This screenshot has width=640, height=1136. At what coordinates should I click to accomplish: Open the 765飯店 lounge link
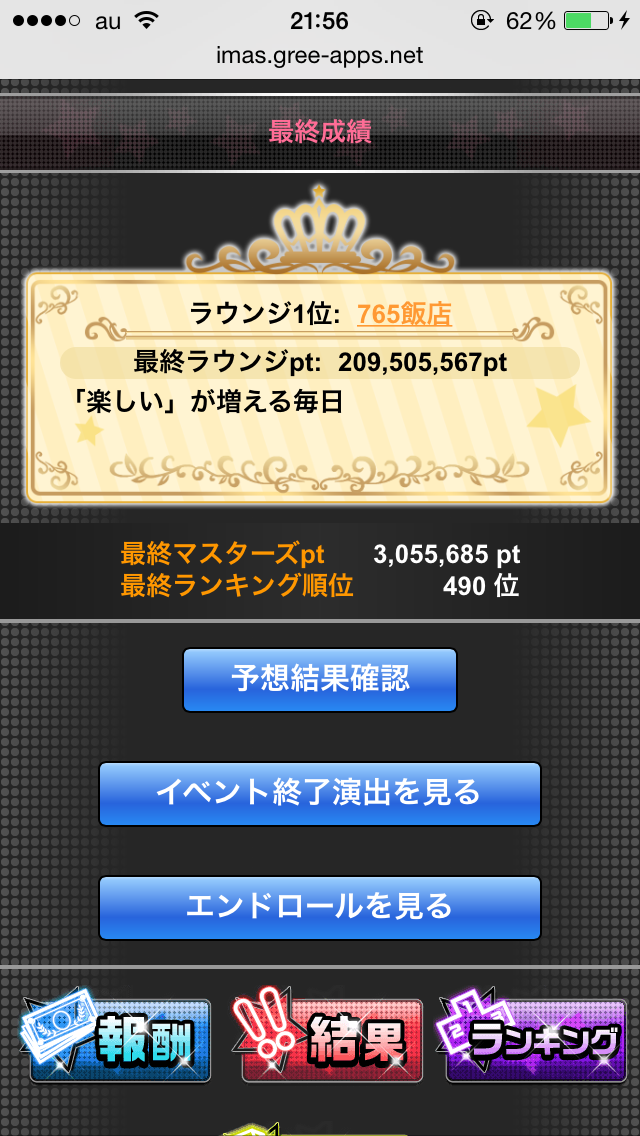[x=404, y=315]
